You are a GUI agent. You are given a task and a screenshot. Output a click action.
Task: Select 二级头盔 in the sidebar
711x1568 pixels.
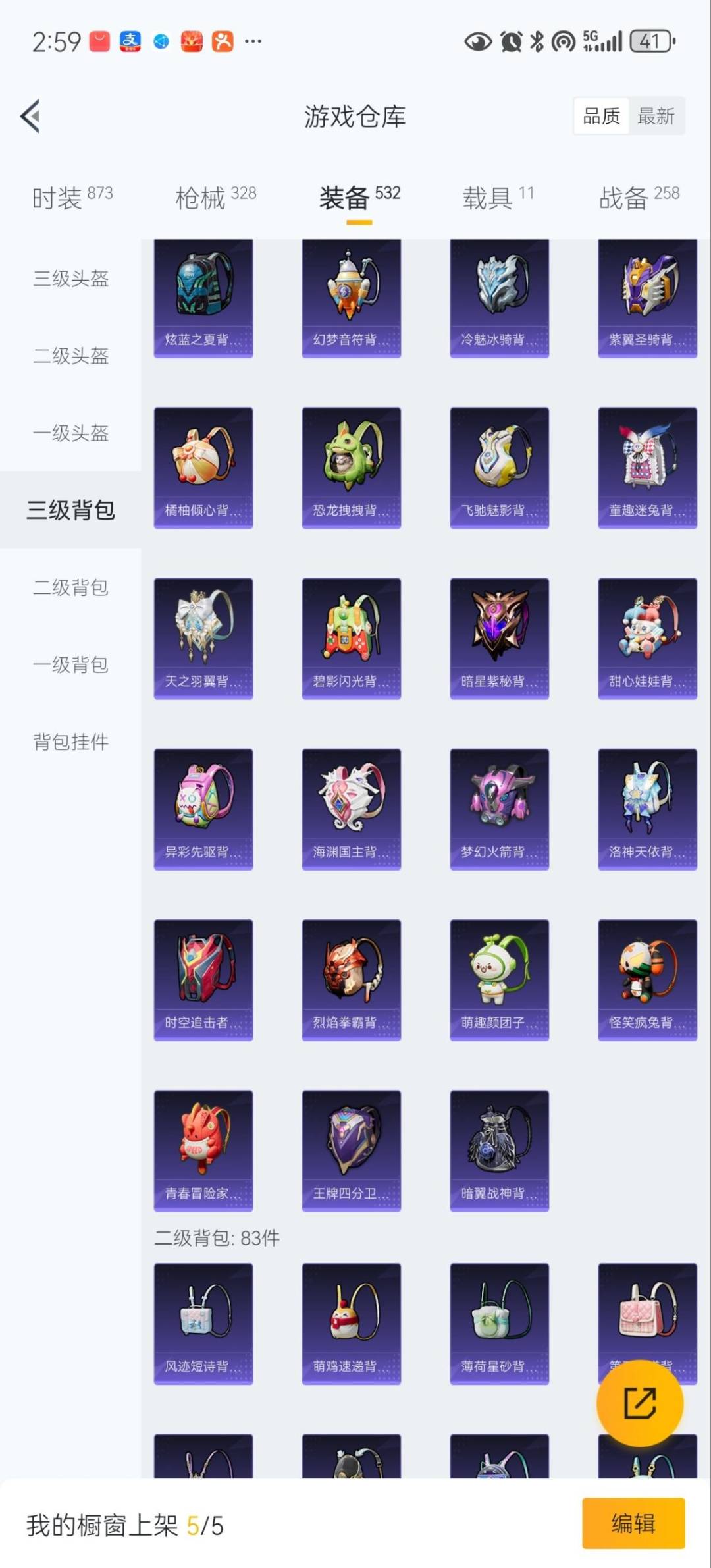pos(70,356)
